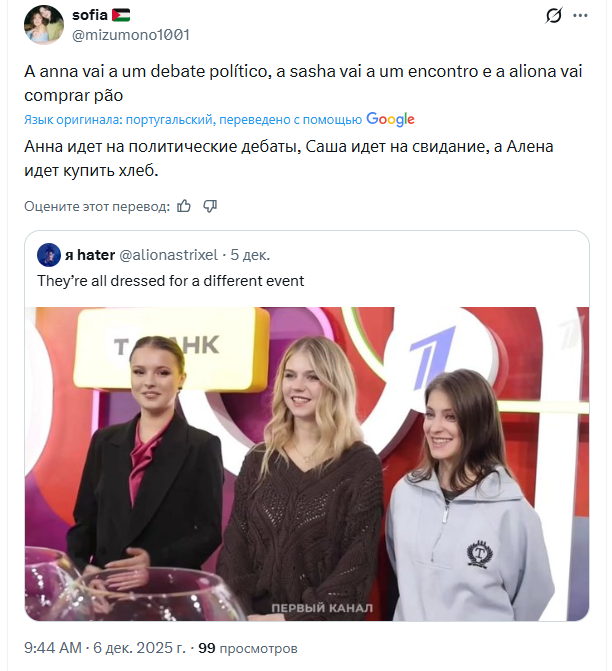The width and height of the screenshot is (612, 671).
Task: Open the Grok icon at top right
Action: 552,16
